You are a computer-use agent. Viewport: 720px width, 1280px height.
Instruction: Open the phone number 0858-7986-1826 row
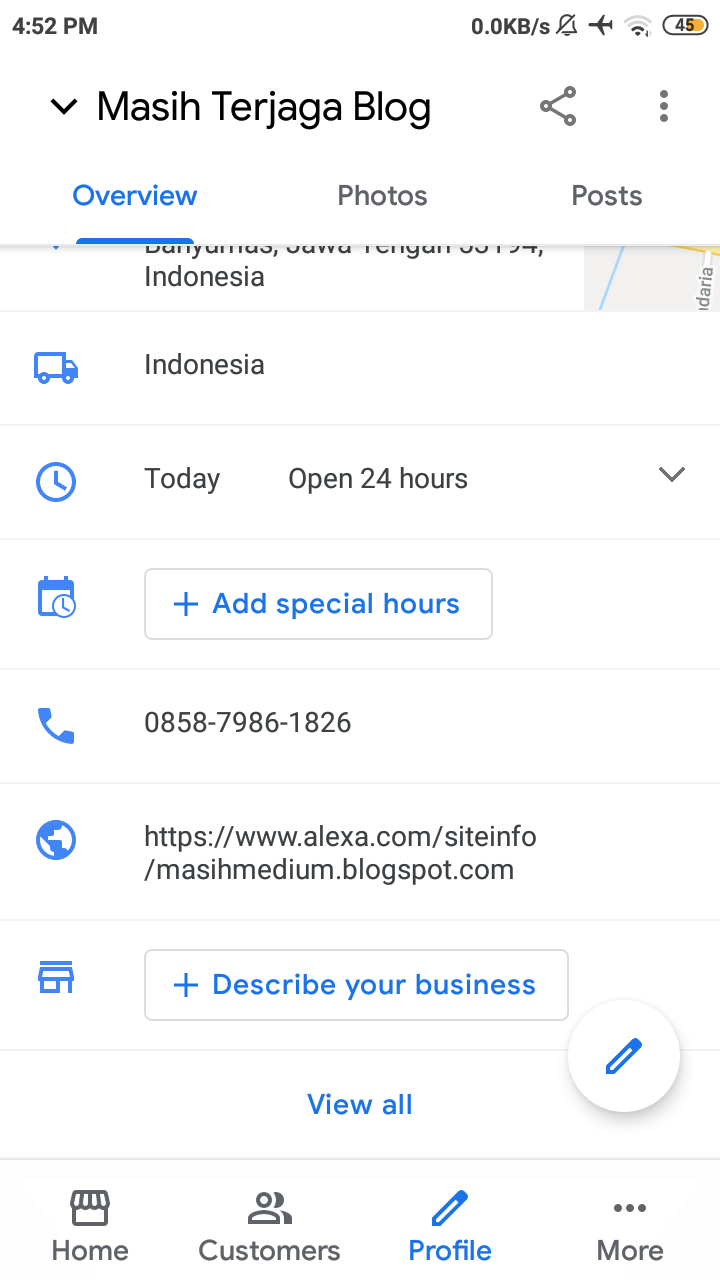point(360,726)
